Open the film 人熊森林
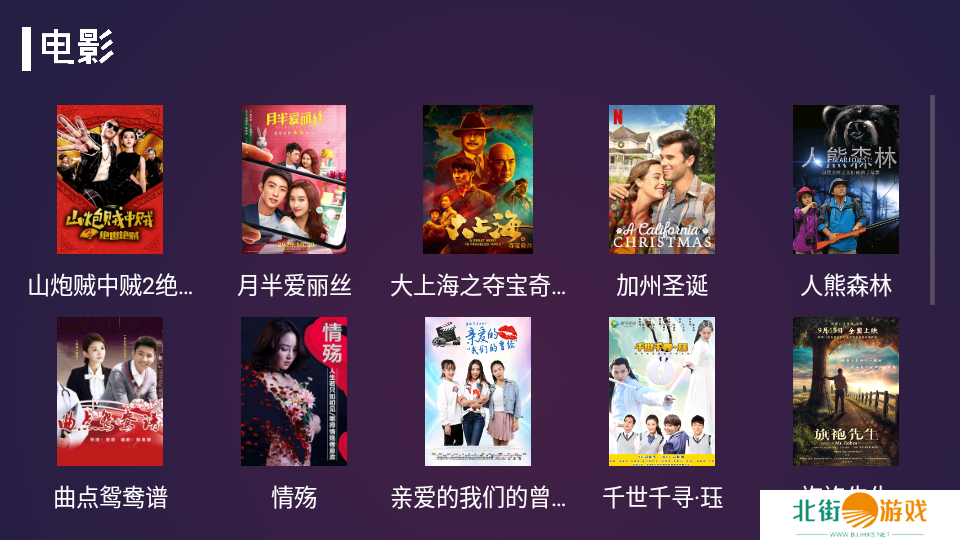Screen dimensions: 960x540 [x=846, y=180]
